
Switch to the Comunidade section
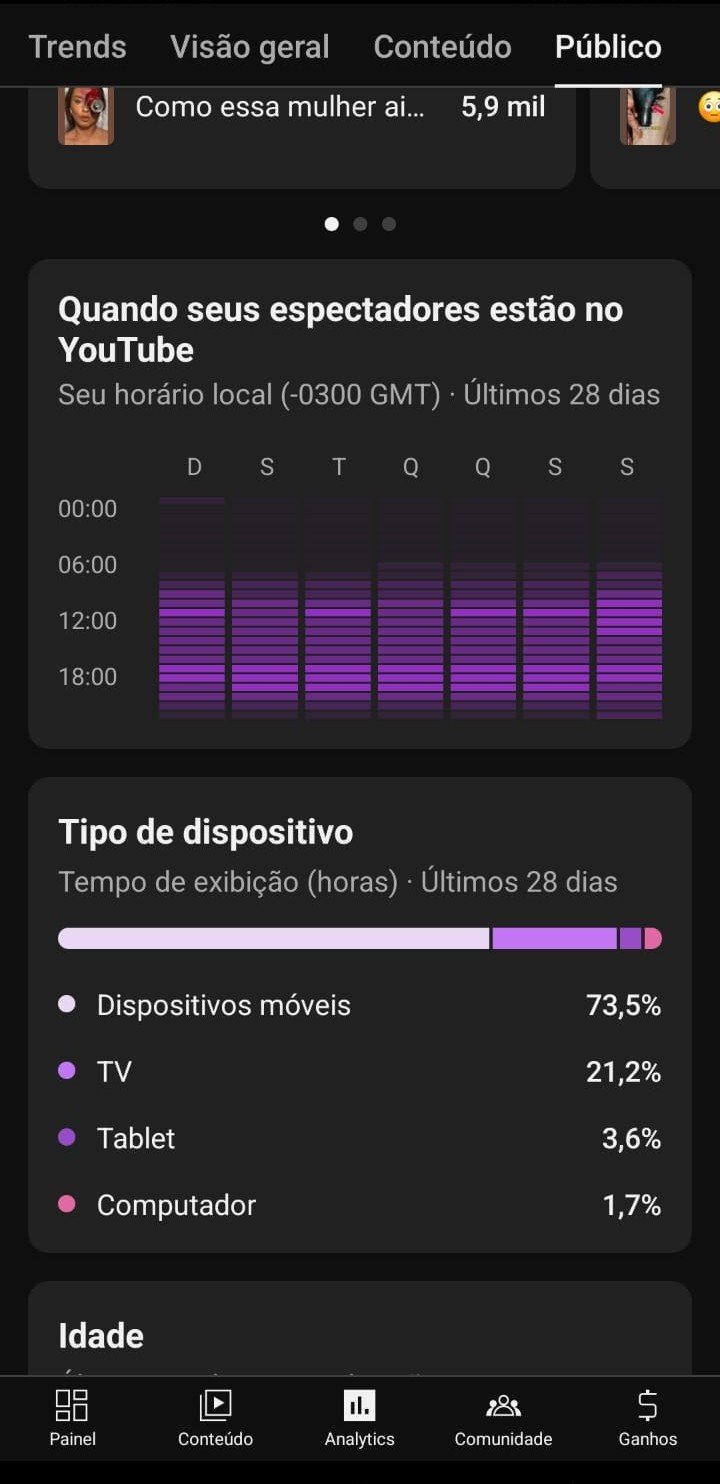pos(503,1418)
